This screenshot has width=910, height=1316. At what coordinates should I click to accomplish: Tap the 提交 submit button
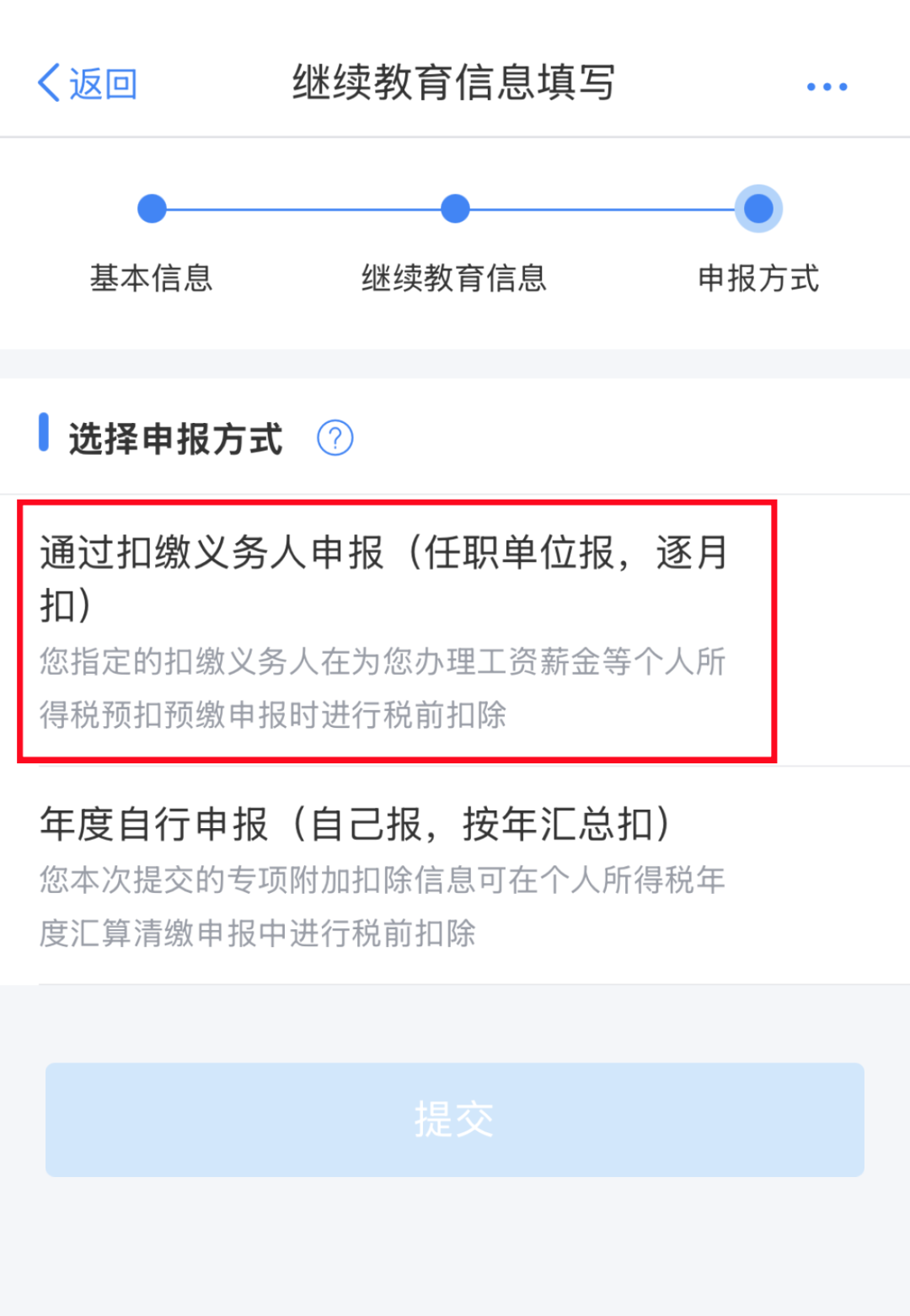tap(455, 1120)
